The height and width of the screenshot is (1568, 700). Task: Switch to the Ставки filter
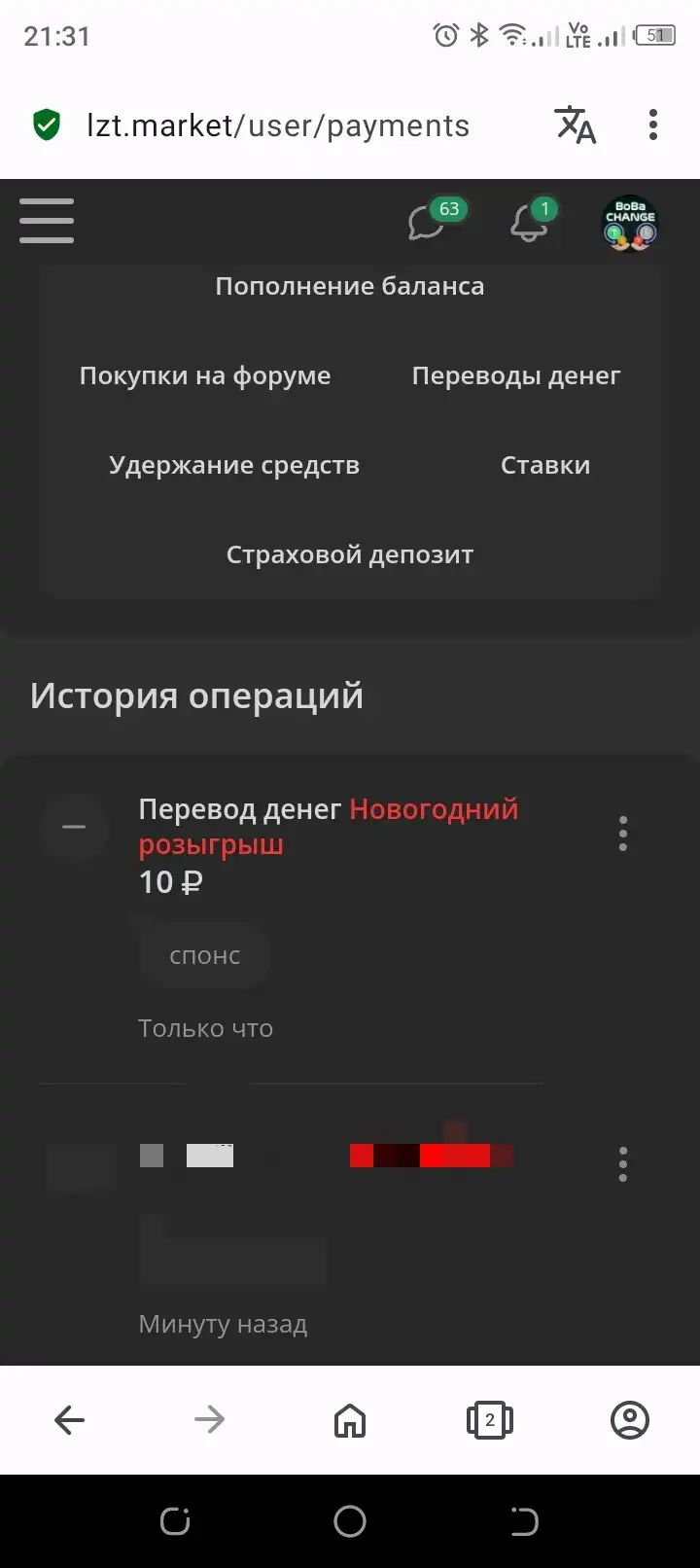545,466
